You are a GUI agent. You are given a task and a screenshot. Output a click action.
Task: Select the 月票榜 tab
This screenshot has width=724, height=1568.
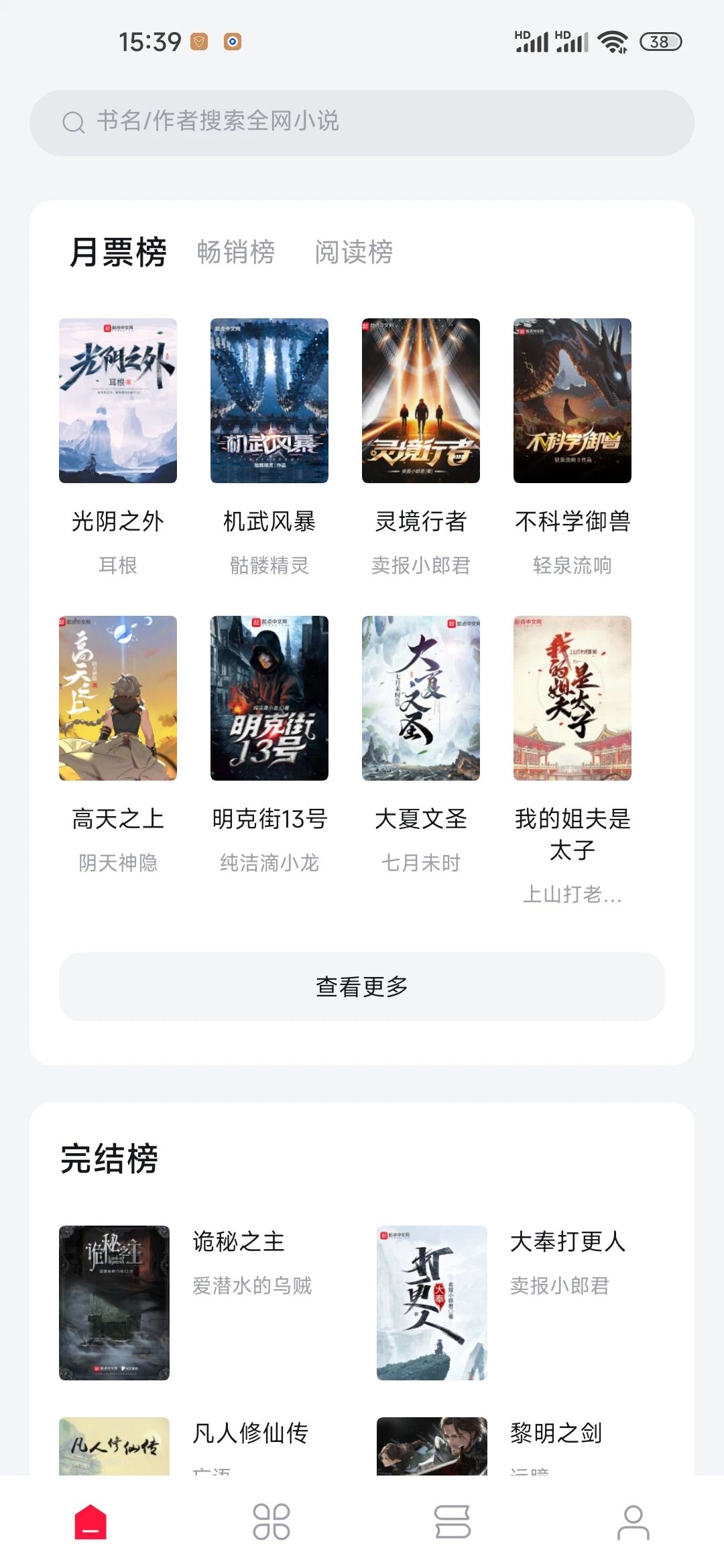pyautogui.click(x=118, y=253)
